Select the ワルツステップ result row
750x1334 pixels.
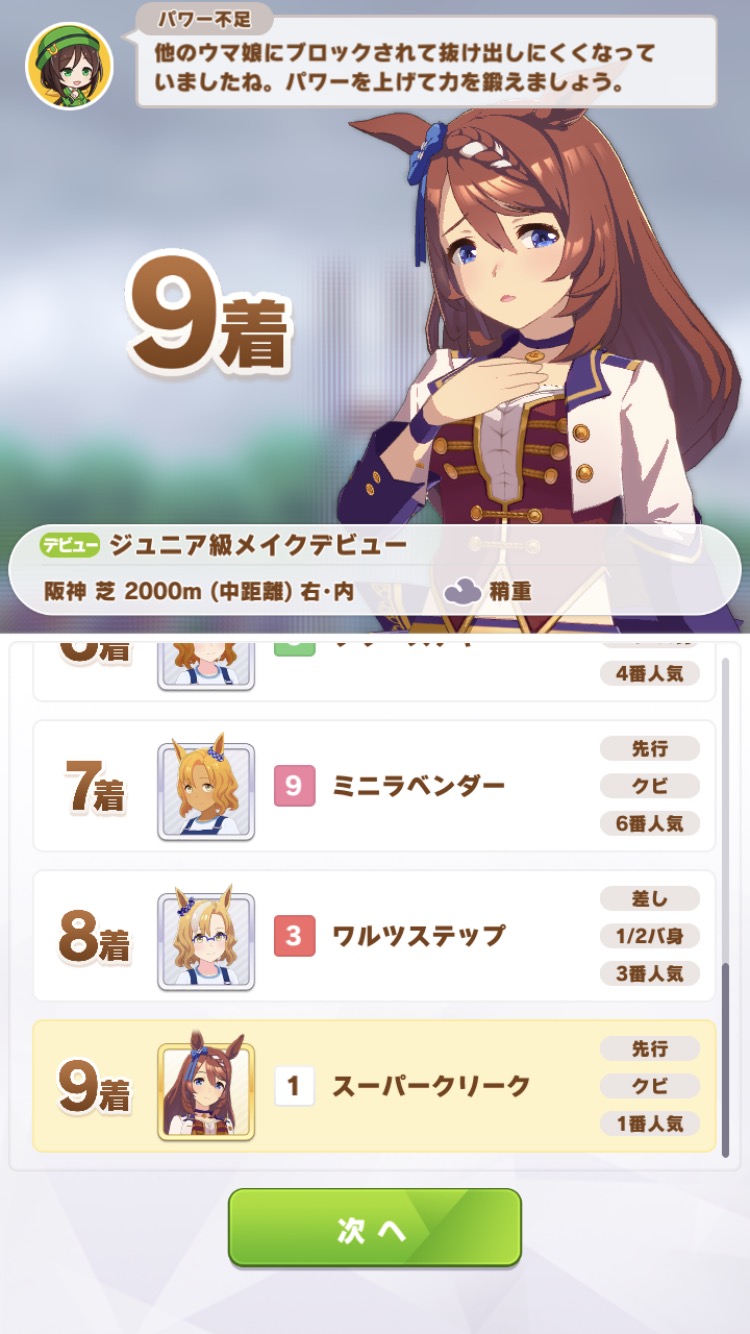[374, 936]
